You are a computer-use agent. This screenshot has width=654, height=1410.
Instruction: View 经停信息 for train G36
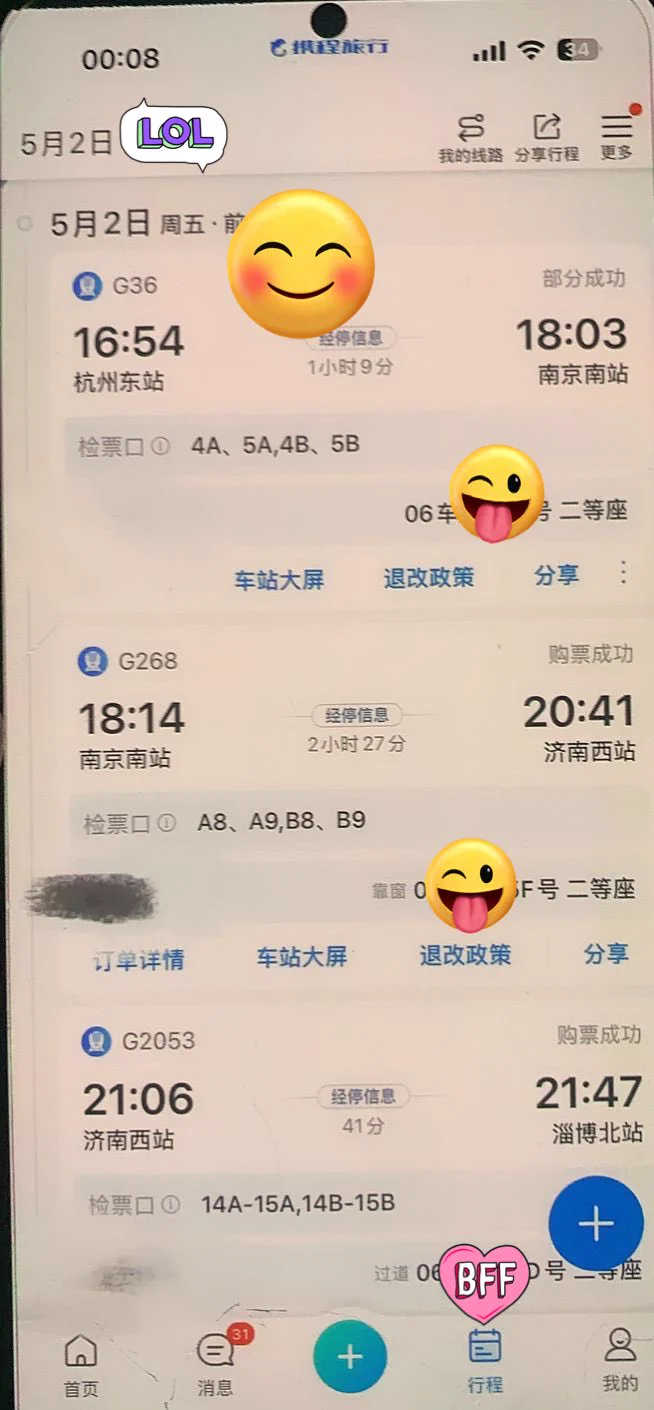pos(349,338)
